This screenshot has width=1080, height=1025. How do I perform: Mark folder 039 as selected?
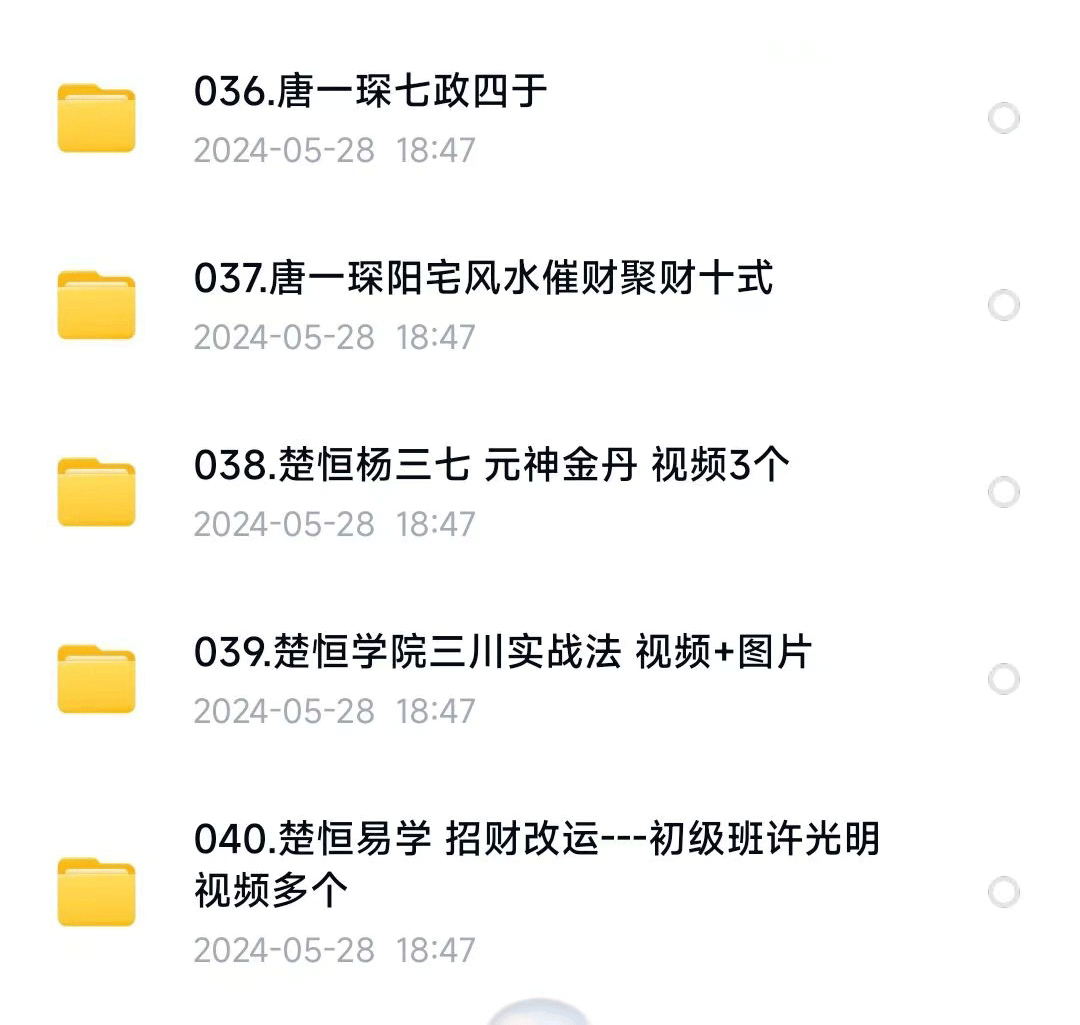click(x=1003, y=680)
